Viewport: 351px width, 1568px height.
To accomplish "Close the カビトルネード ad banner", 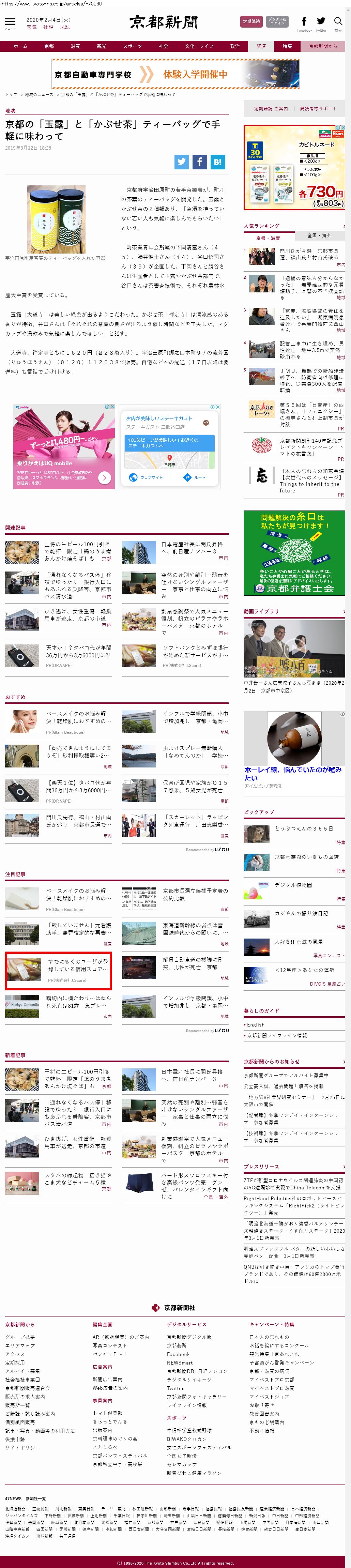I will pos(343,128).
